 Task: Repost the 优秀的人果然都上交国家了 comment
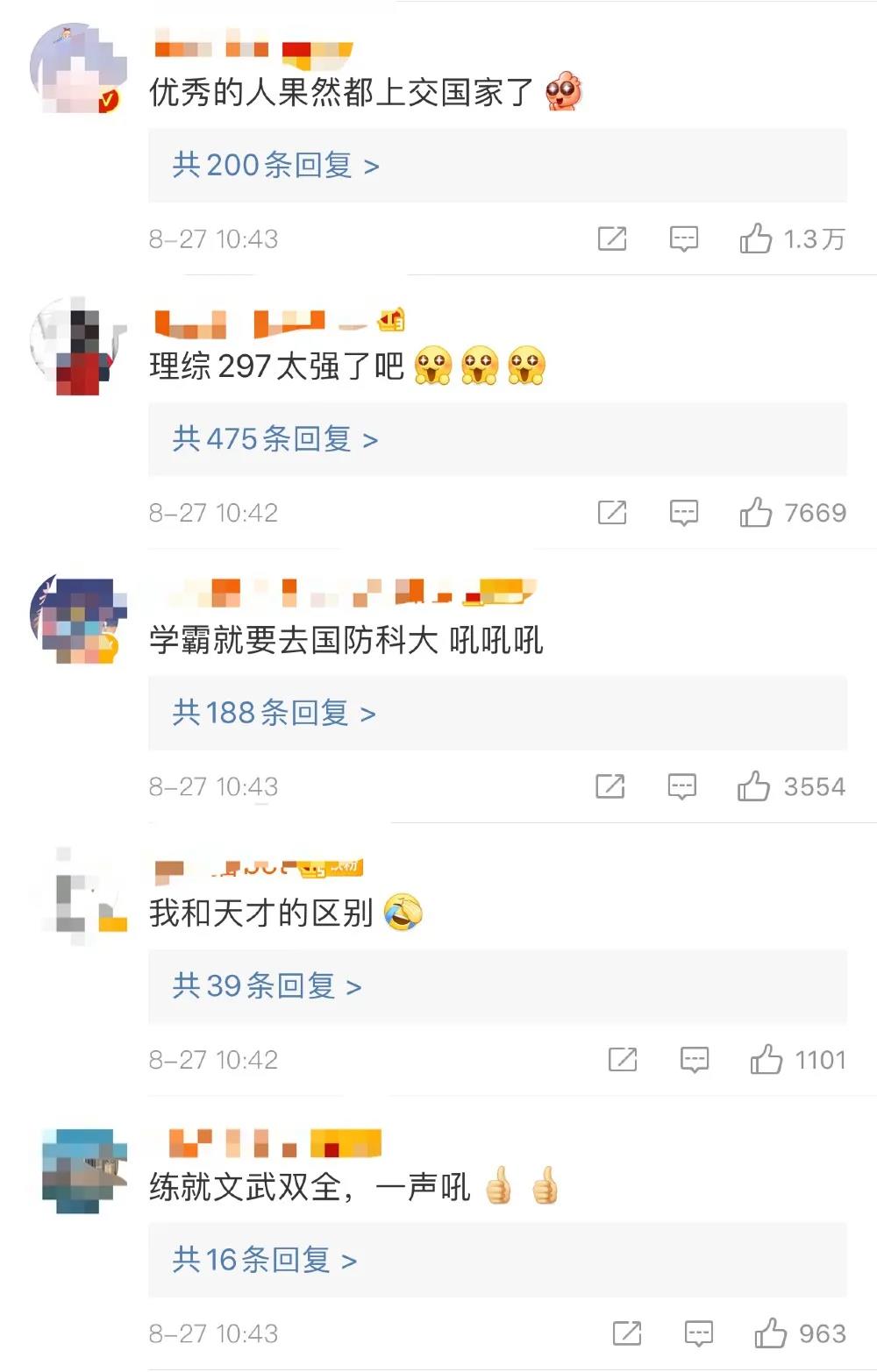612,238
